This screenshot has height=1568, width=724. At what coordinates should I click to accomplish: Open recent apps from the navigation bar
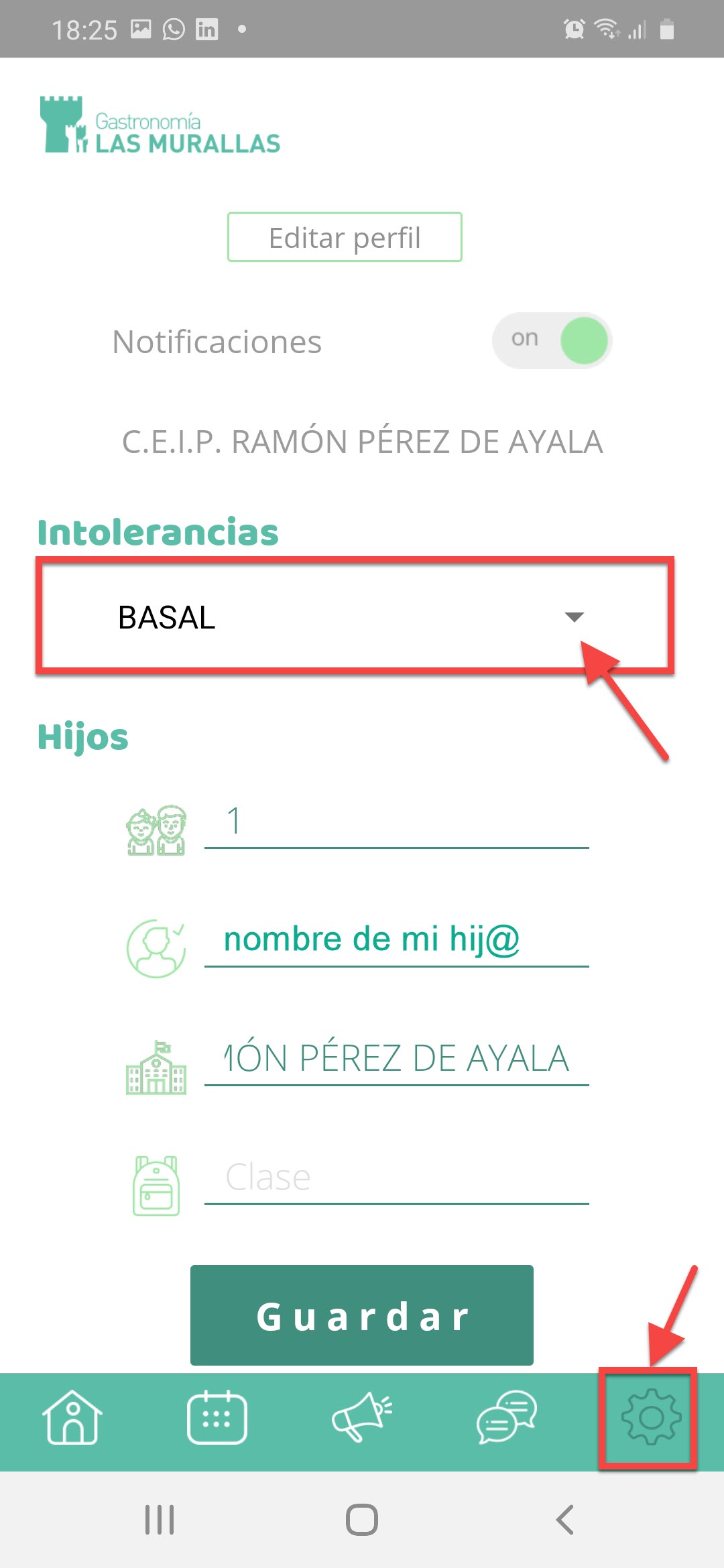click(x=160, y=1520)
